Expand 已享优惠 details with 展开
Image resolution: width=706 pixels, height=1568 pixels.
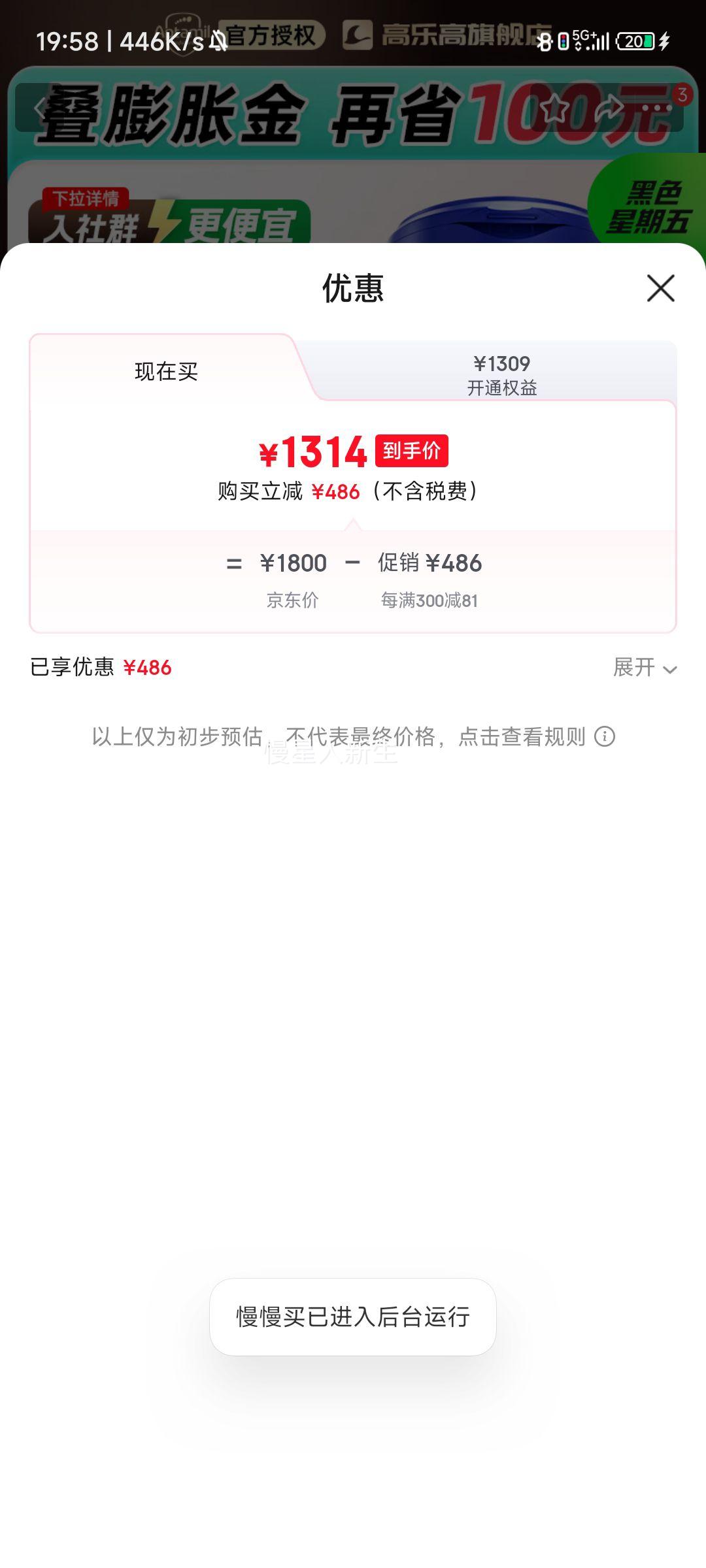[x=645, y=668]
